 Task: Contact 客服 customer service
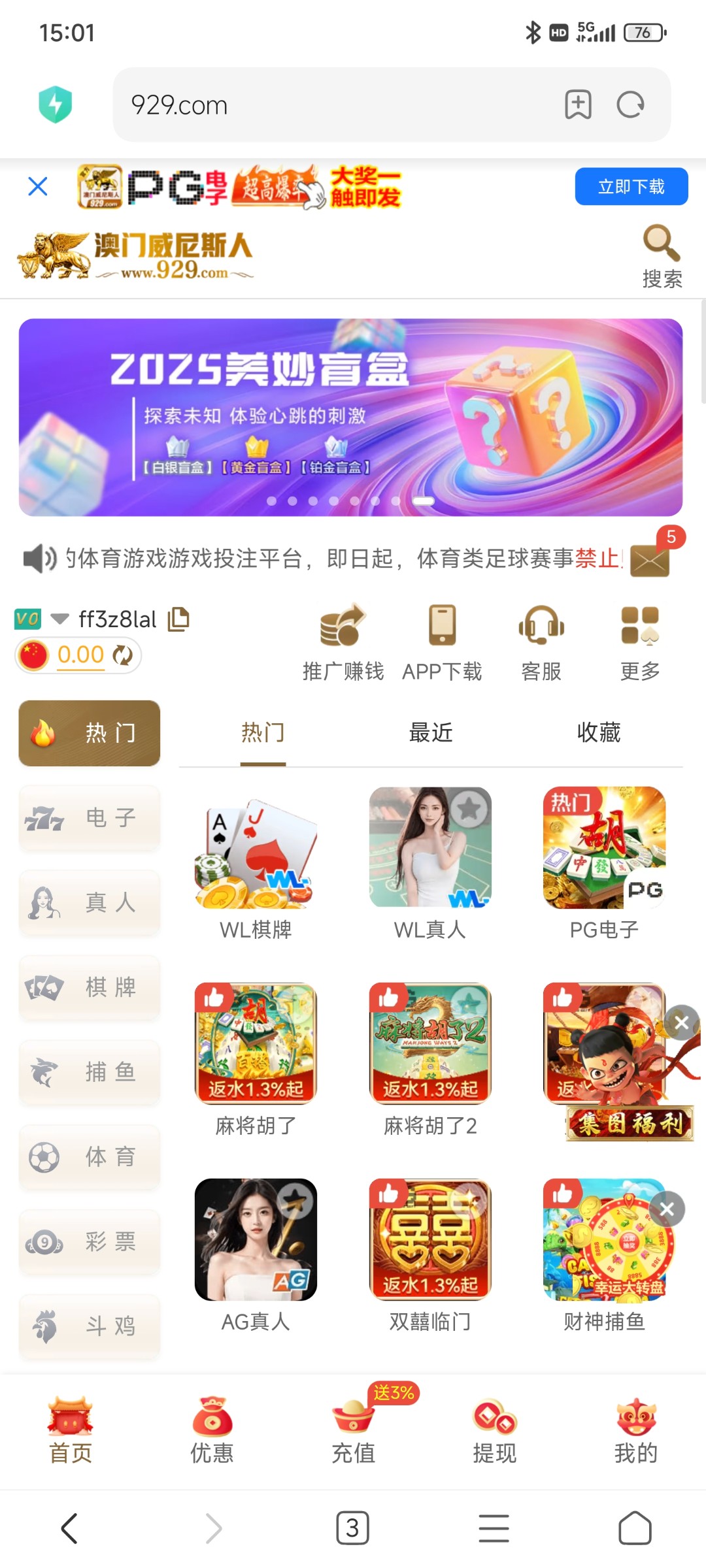pos(541,642)
